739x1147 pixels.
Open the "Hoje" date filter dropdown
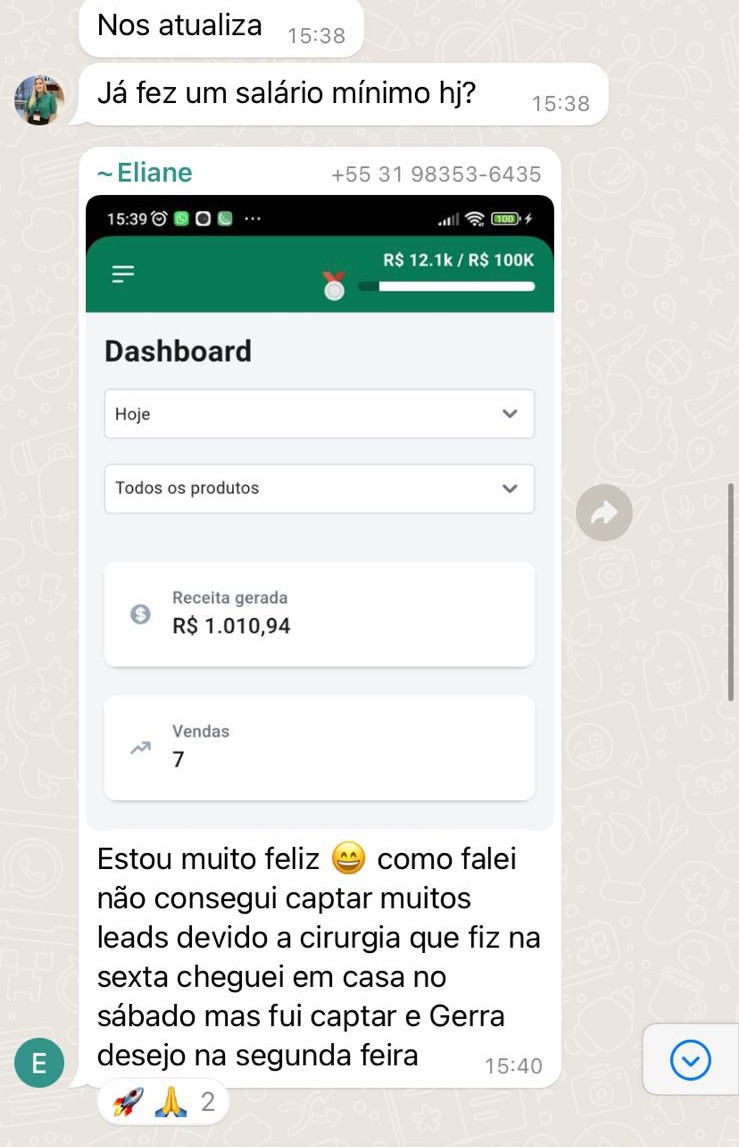click(x=319, y=413)
